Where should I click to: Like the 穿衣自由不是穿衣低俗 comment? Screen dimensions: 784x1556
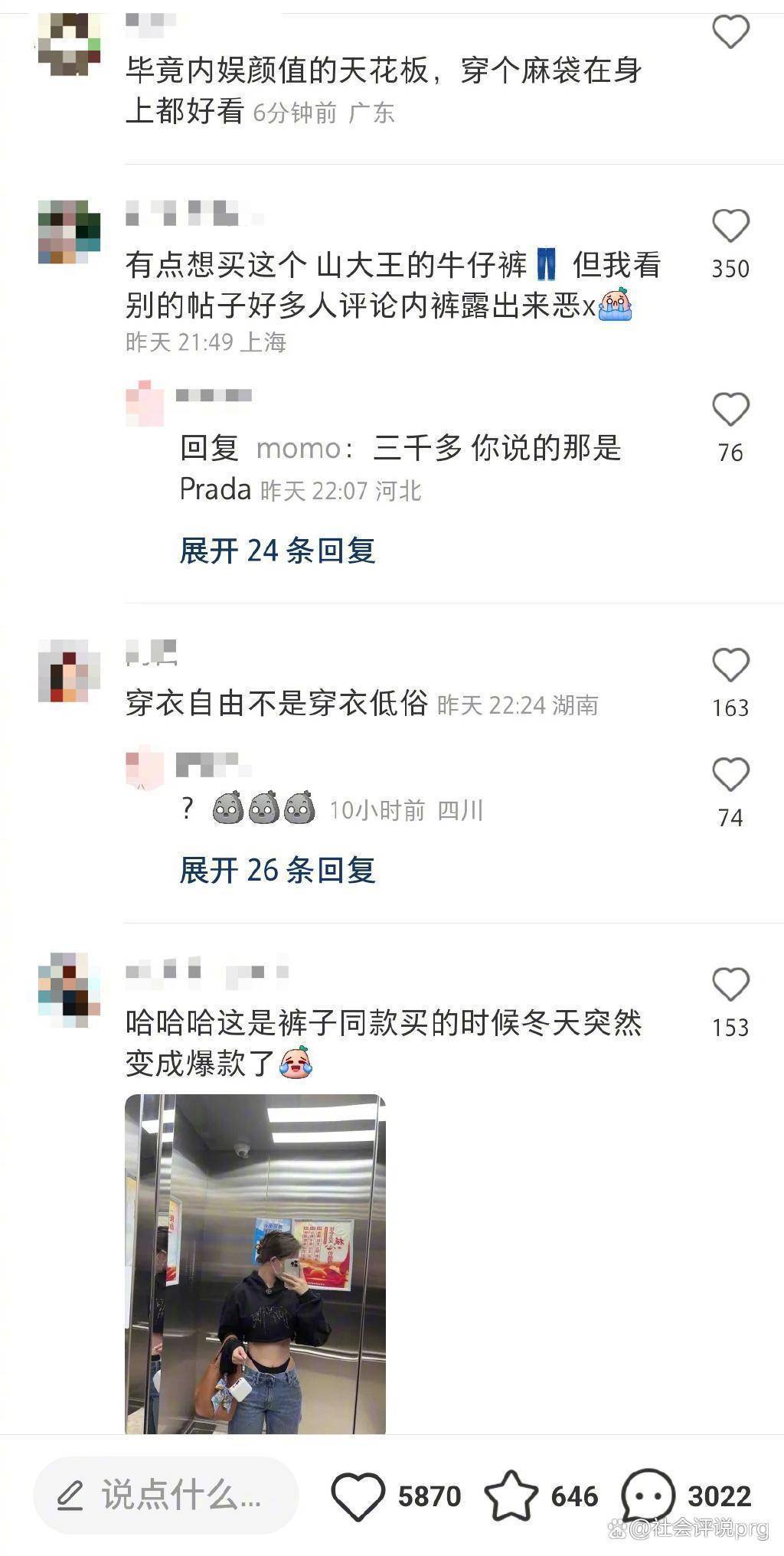click(x=730, y=665)
